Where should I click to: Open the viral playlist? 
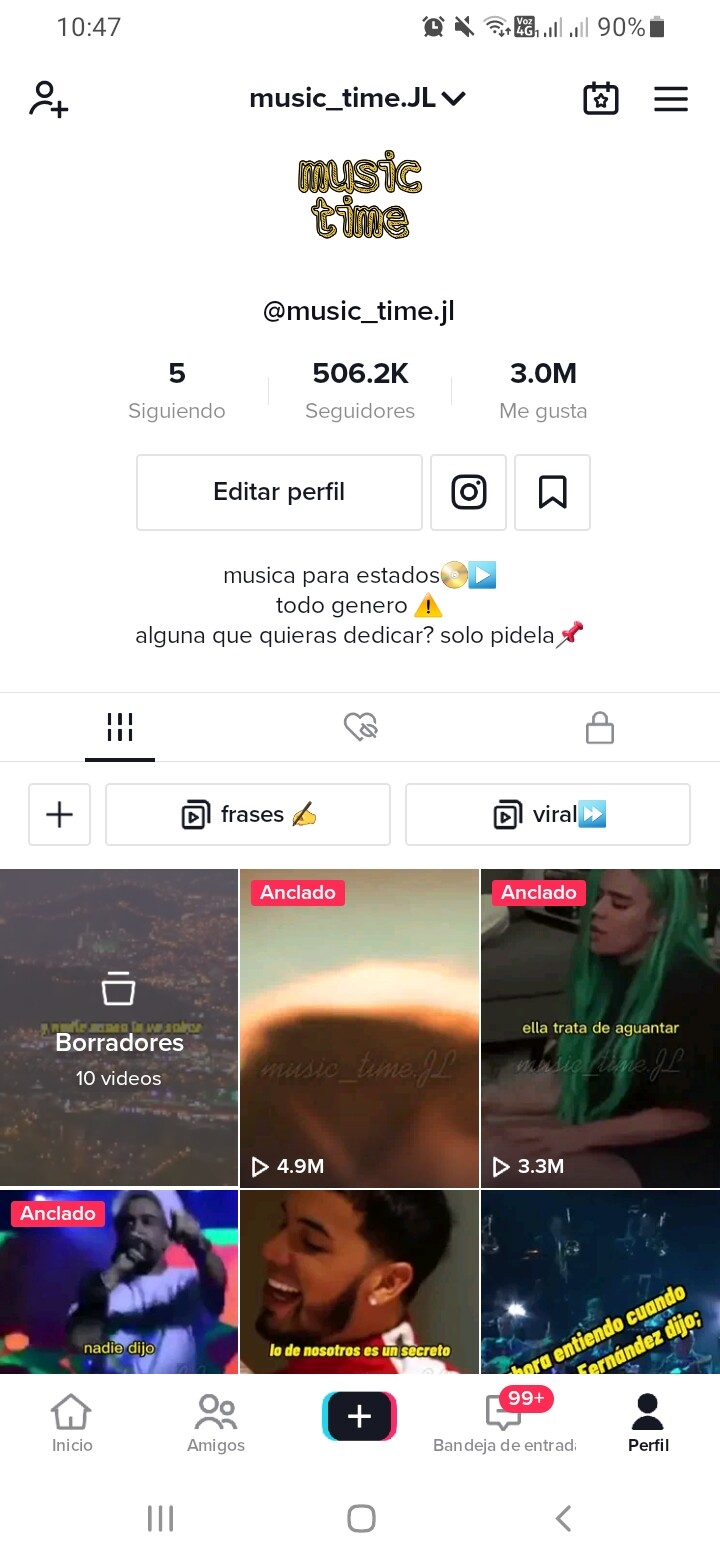(x=548, y=815)
